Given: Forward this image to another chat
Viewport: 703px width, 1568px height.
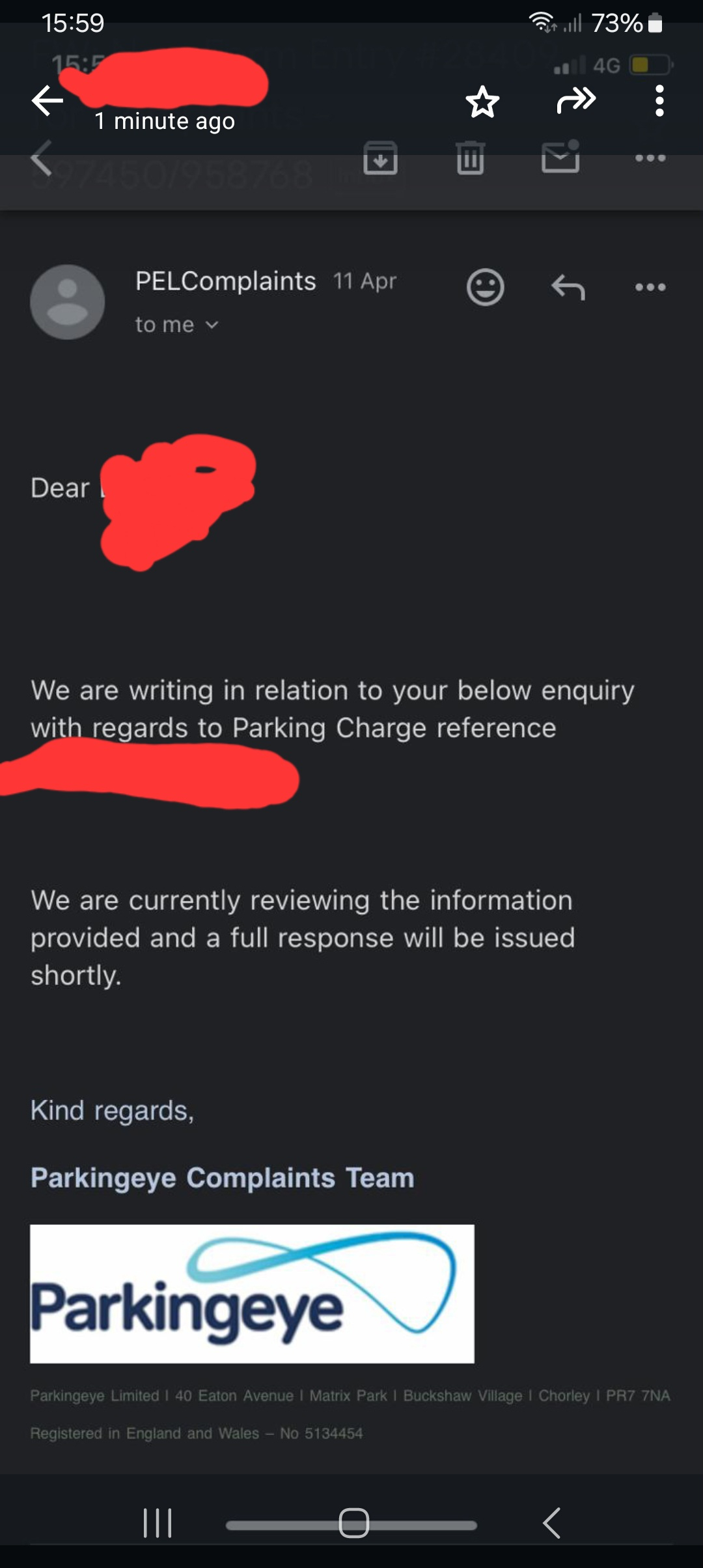Looking at the screenshot, I should [576, 101].
